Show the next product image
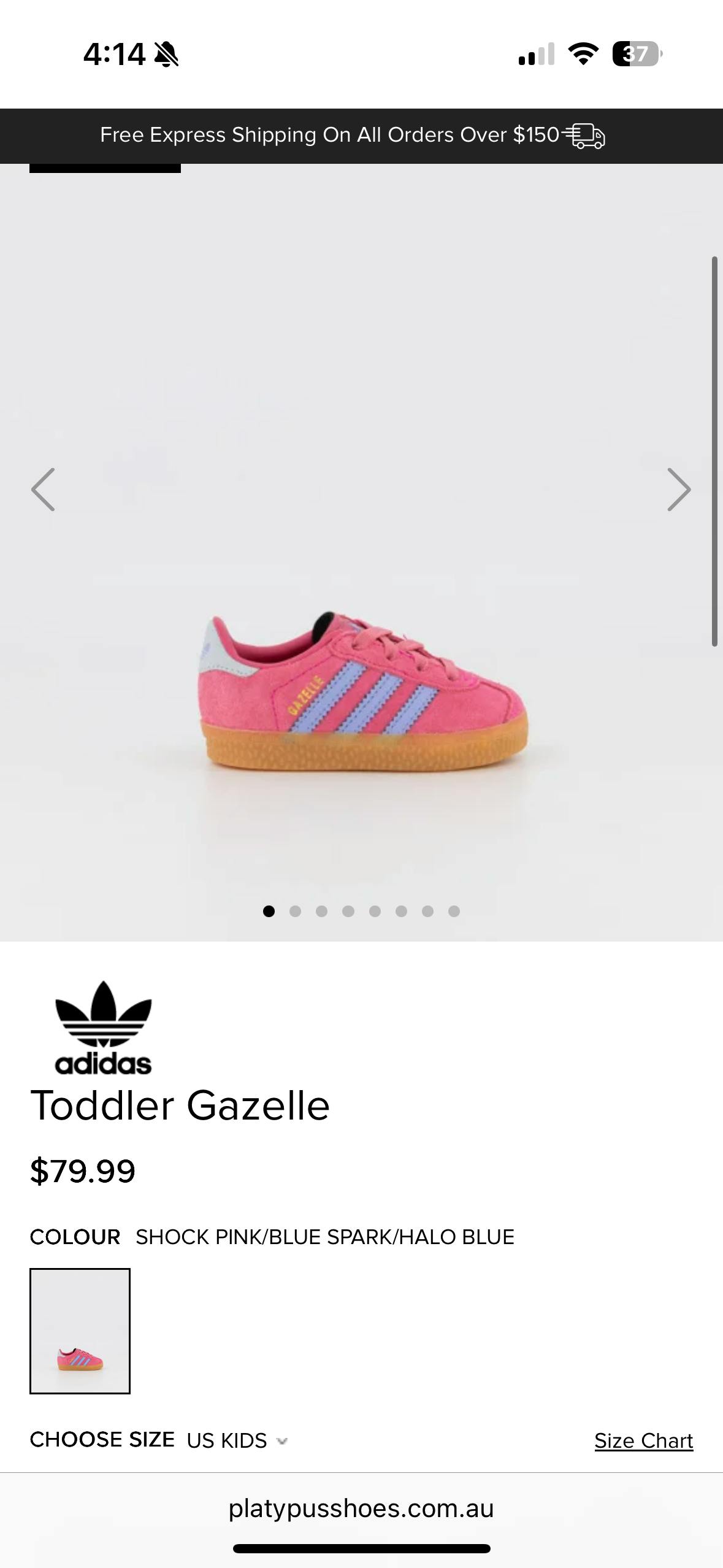723x1568 pixels. point(679,490)
